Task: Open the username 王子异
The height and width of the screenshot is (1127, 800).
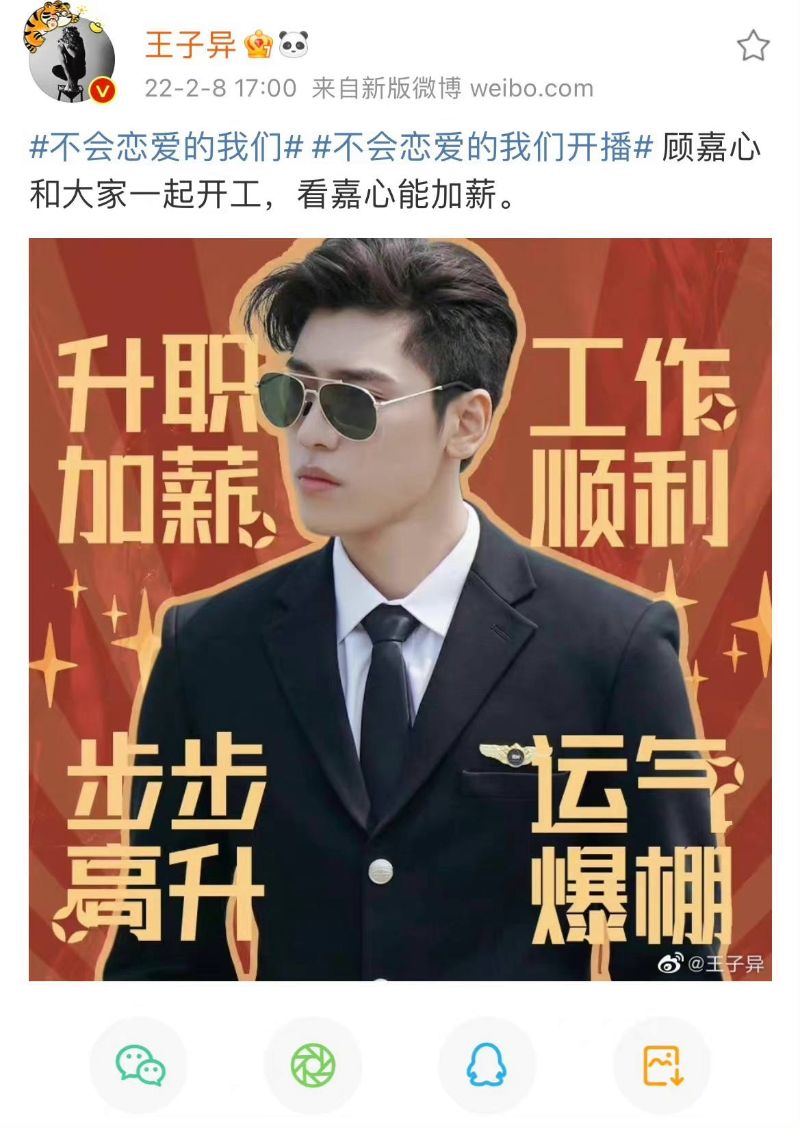Action: (190, 45)
